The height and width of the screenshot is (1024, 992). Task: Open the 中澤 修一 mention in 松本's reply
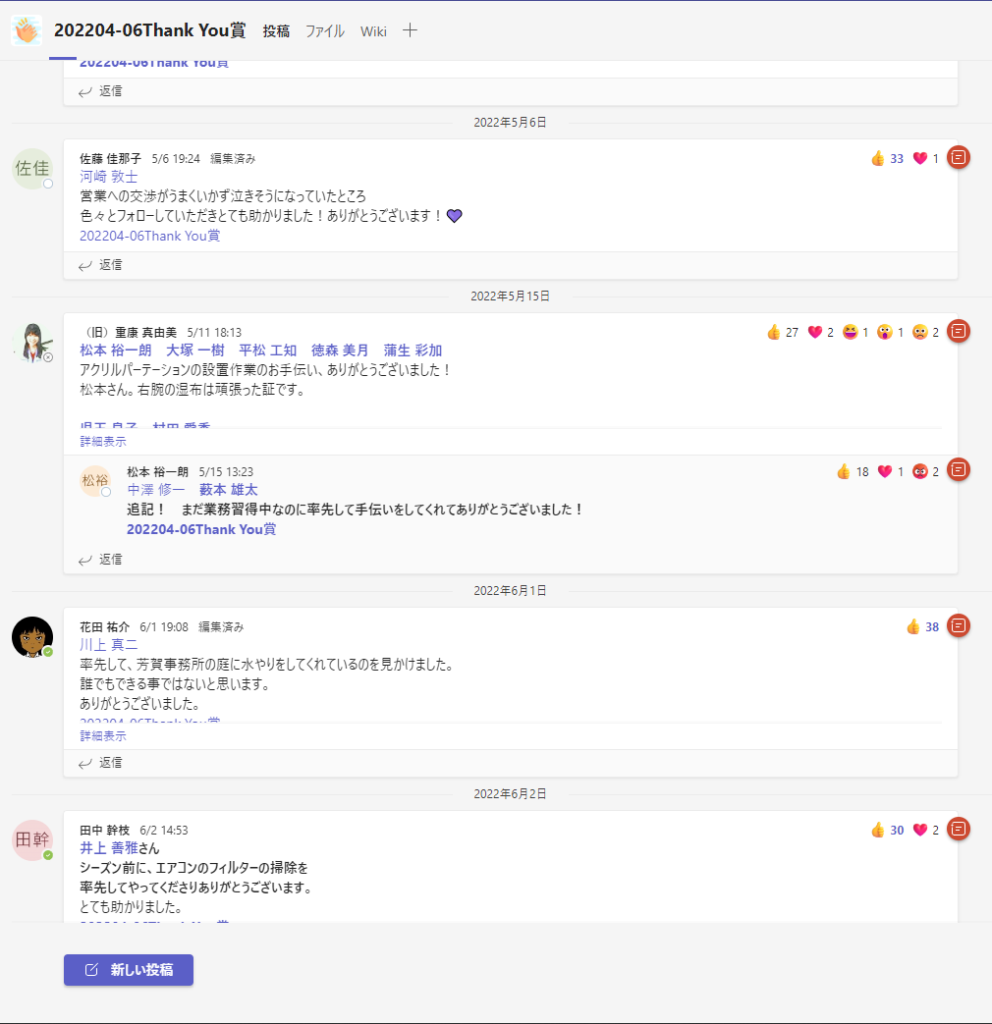[155, 490]
